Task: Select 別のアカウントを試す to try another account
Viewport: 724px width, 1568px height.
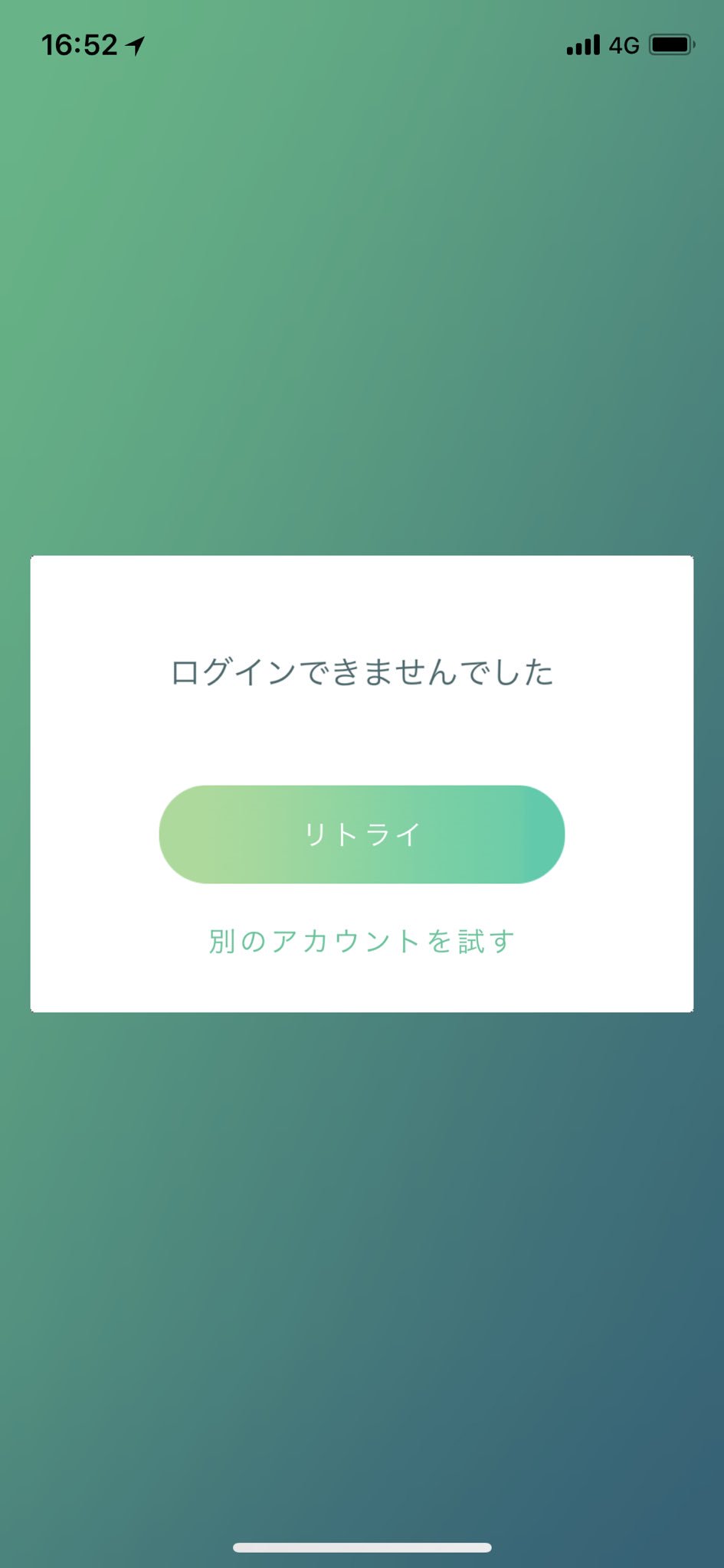Action: pyautogui.click(x=362, y=941)
